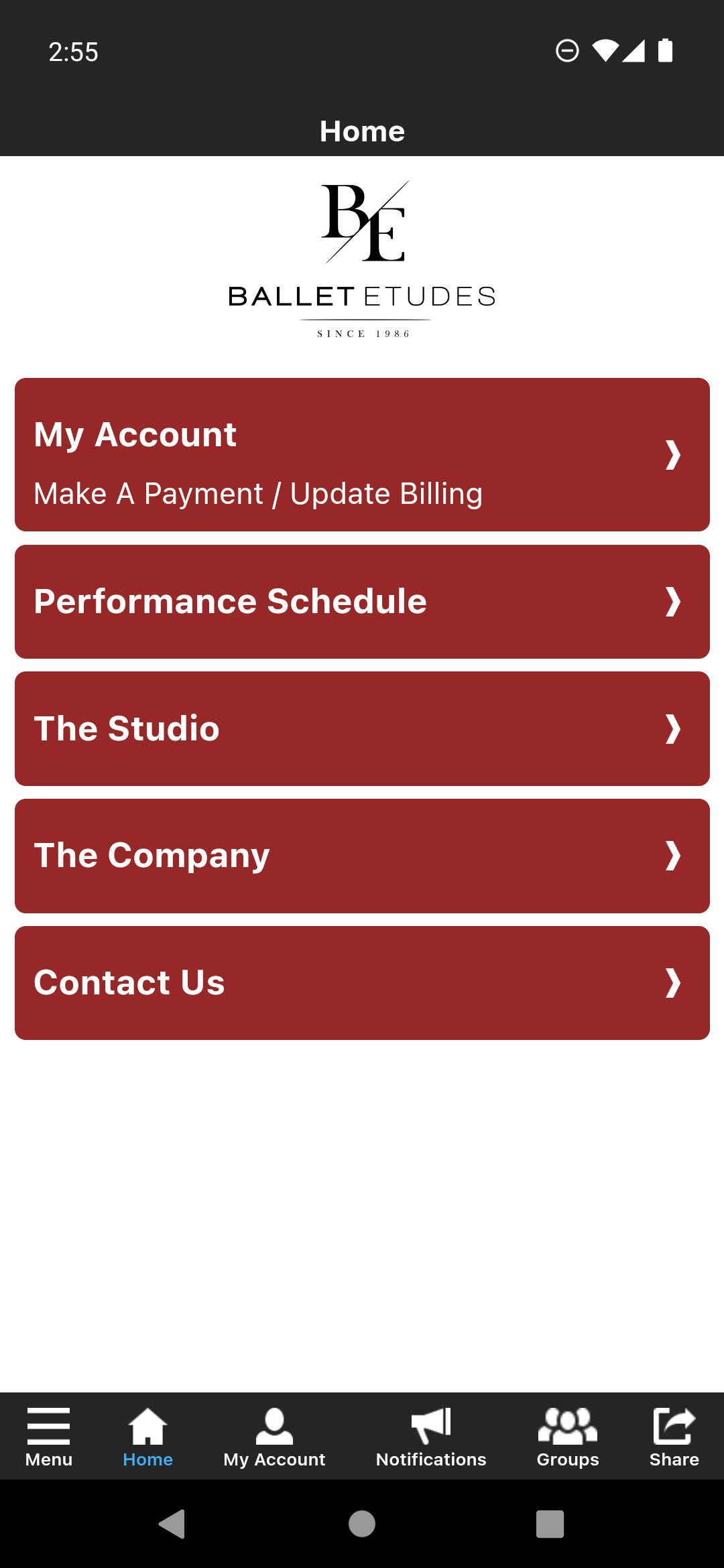Image resolution: width=724 pixels, height=1568 pixels.
Task: Switch to the Home tab
Action: click(148, 1437)
